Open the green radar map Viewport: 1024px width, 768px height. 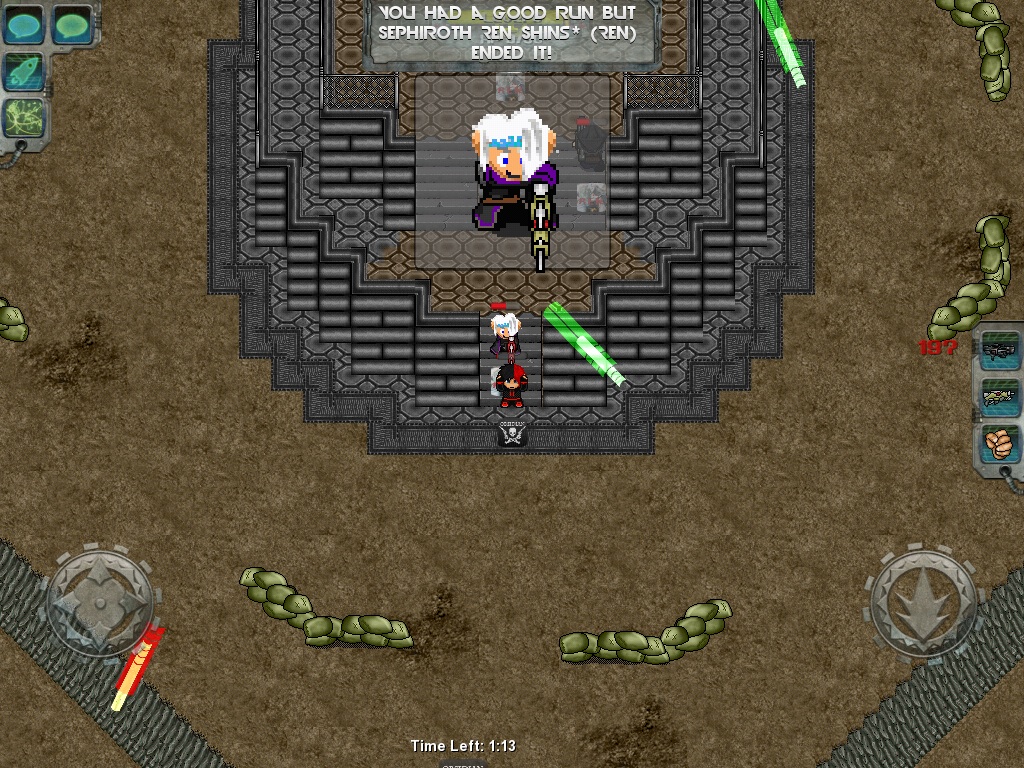coord(23,118)
